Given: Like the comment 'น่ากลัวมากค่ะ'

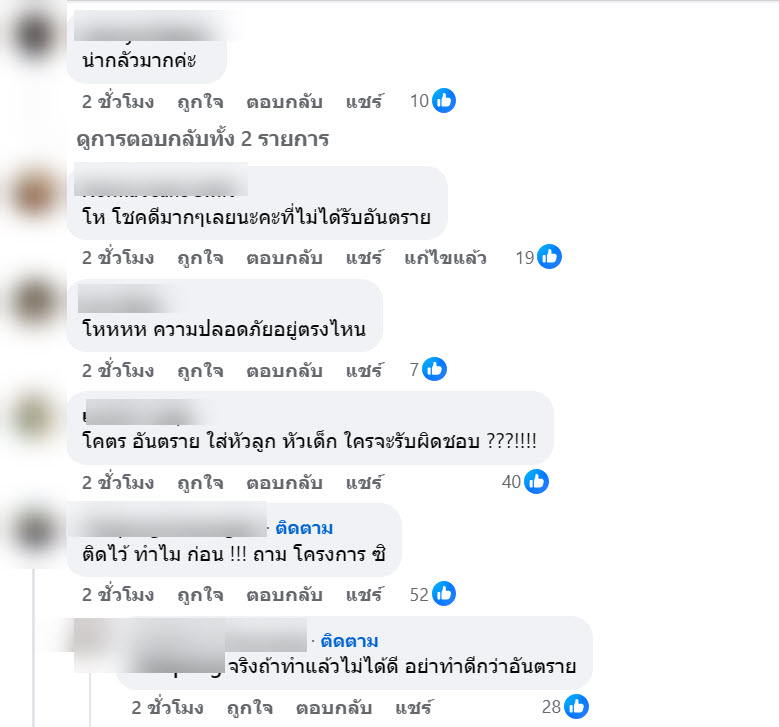Looking at the screenshot, I should tap(200, 101).
